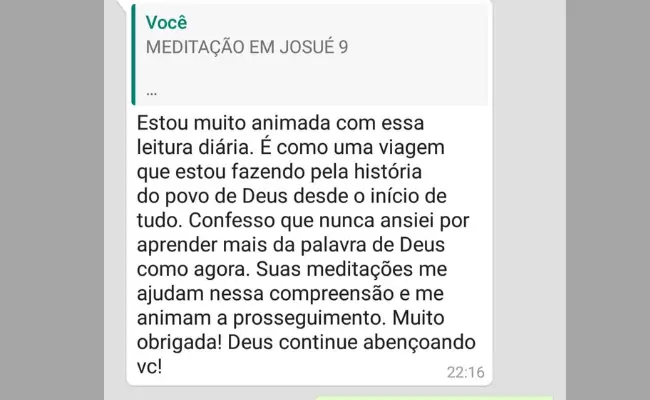The width and height of the screenshot is (650, 400).
Task: Open quoted message MEDITAÇÃO EM JOSUÉ 9
Action: [310, 56]
